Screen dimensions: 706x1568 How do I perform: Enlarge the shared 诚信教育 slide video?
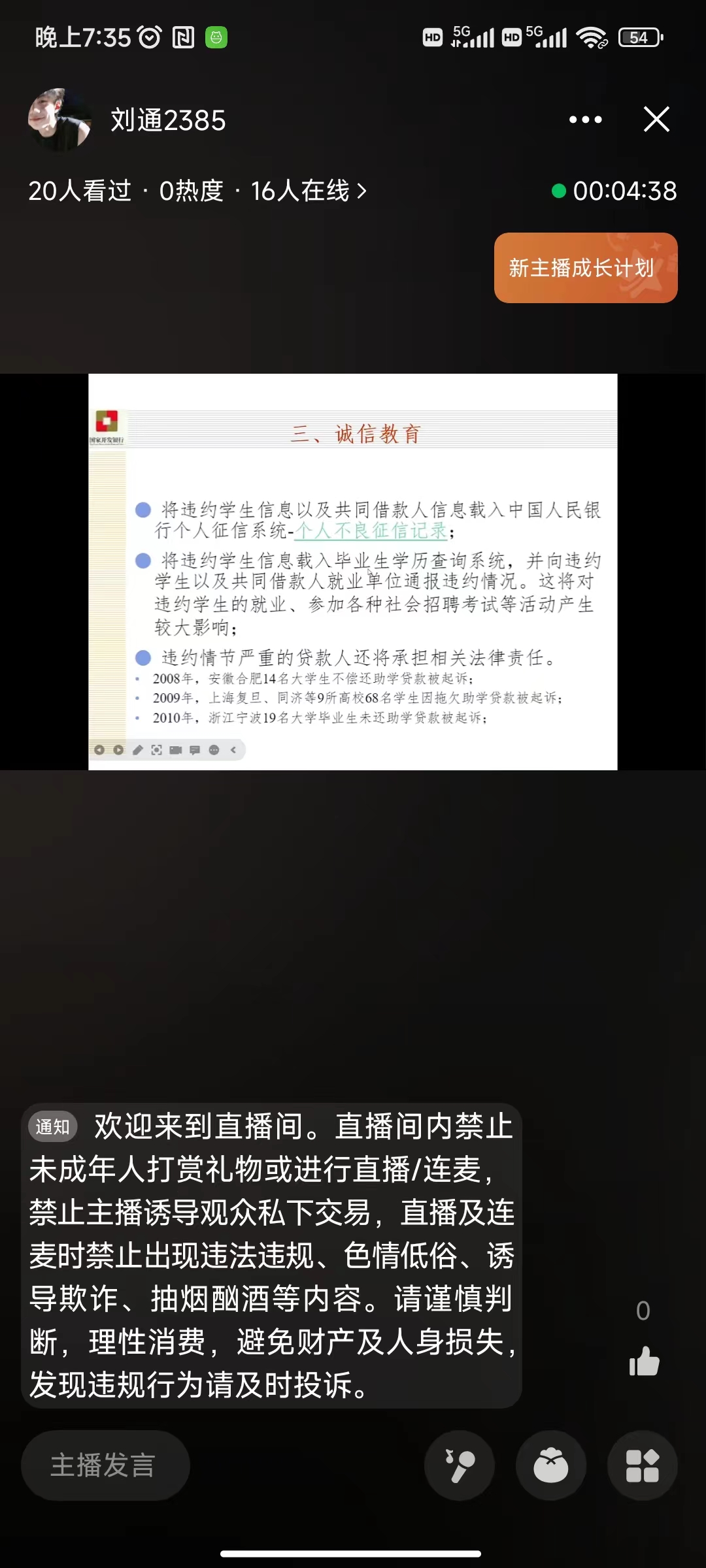(353, 572)
